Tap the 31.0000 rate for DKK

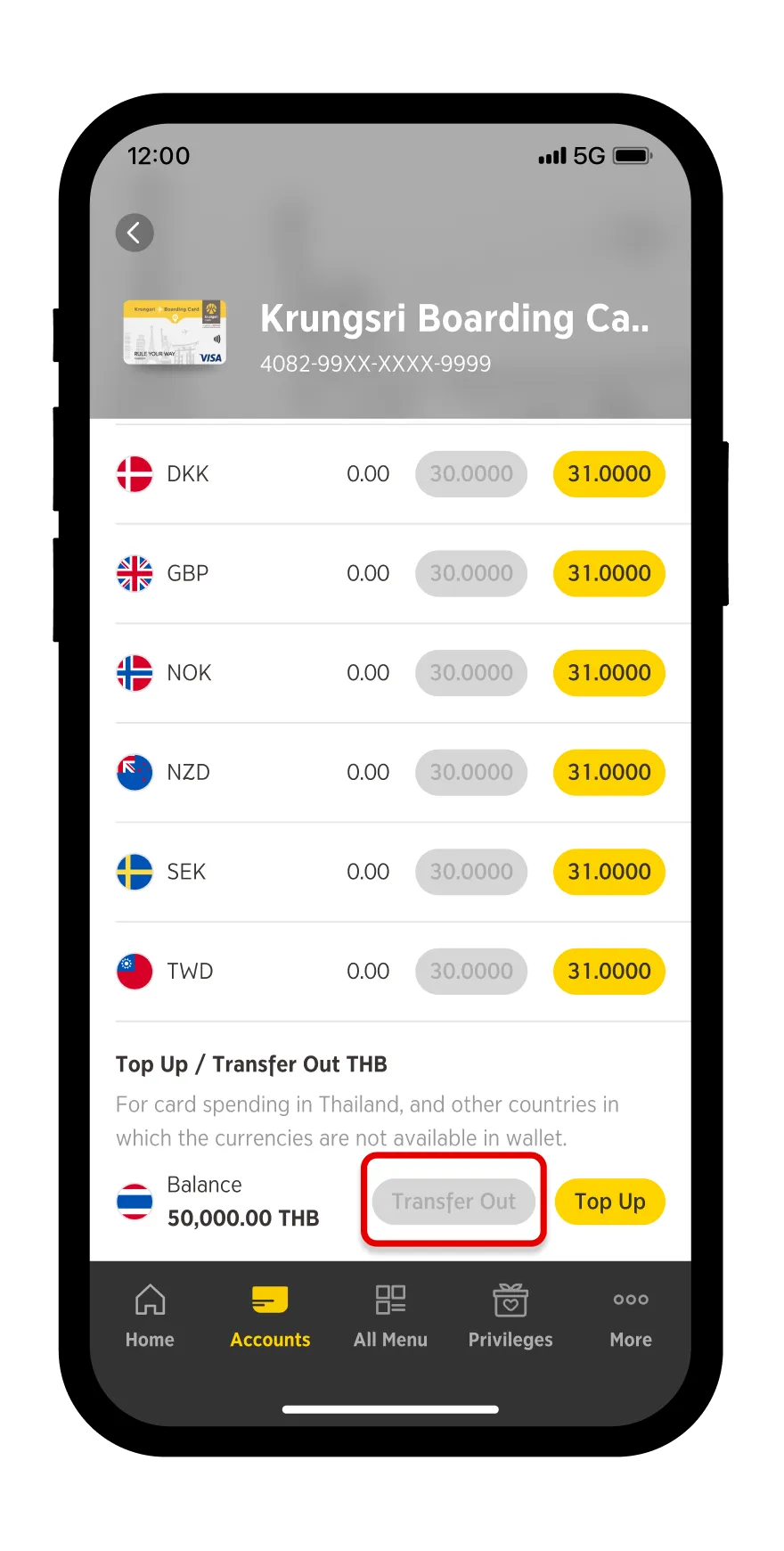point(609,474)
